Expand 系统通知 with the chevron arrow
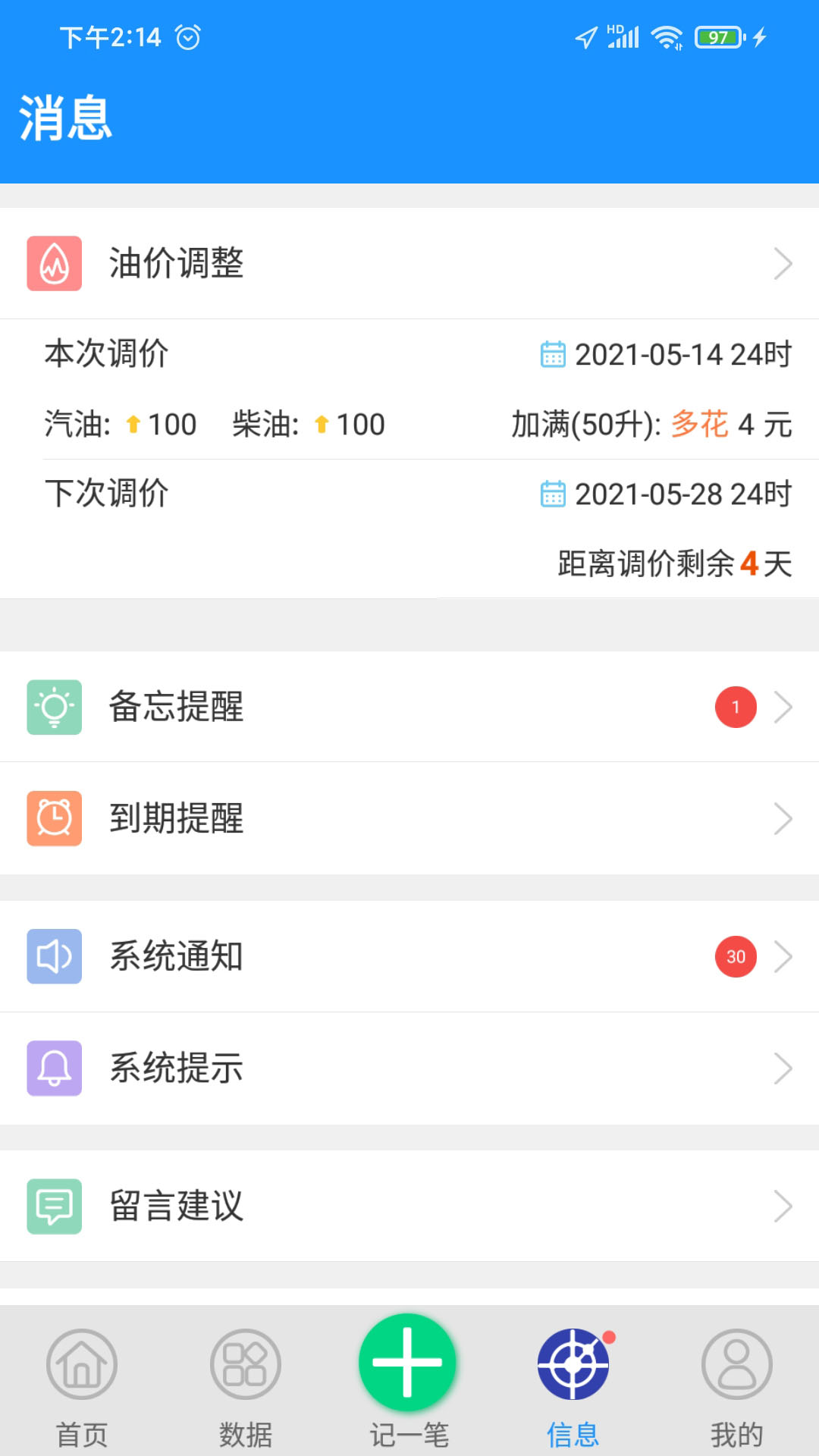This screenshot has height=1456, width=819. pyautogui.click(x=784, y=956)
